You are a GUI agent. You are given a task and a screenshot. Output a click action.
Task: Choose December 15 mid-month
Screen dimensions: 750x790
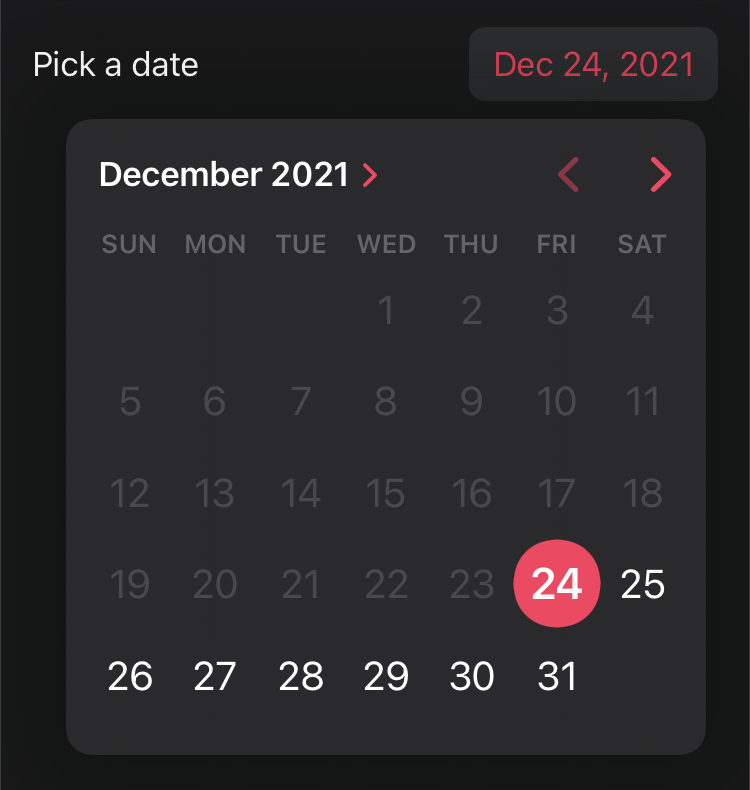[387, 493]
